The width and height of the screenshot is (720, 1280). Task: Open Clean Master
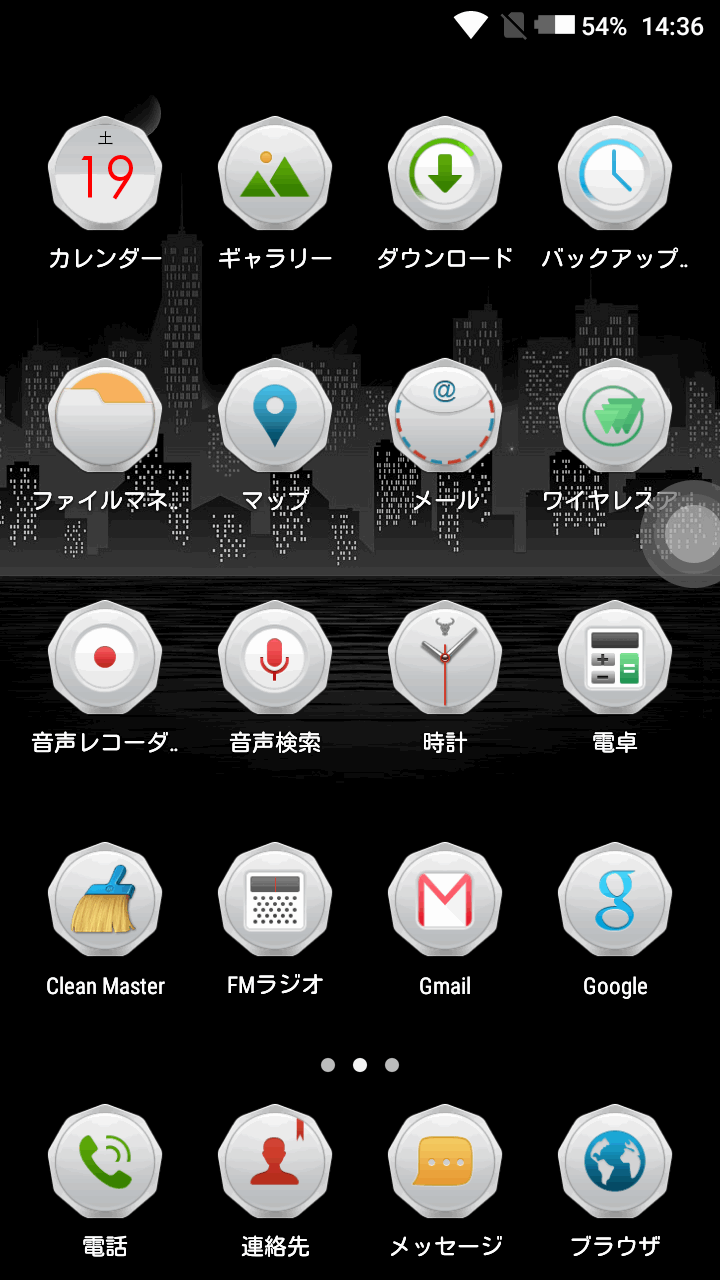point(105,901)
